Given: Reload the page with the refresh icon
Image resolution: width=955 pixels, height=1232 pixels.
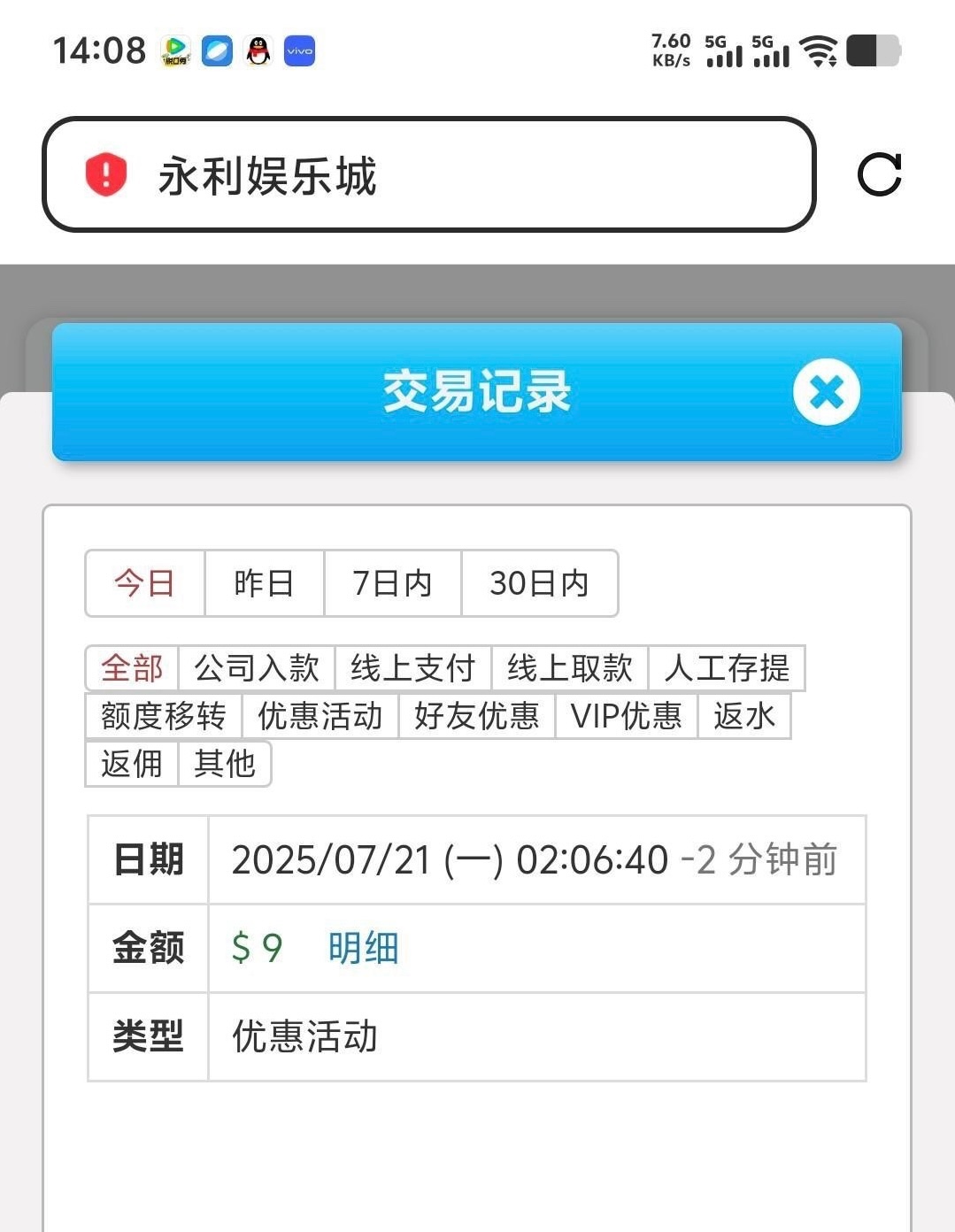Looking at the screenshot, I should (879, 174).
